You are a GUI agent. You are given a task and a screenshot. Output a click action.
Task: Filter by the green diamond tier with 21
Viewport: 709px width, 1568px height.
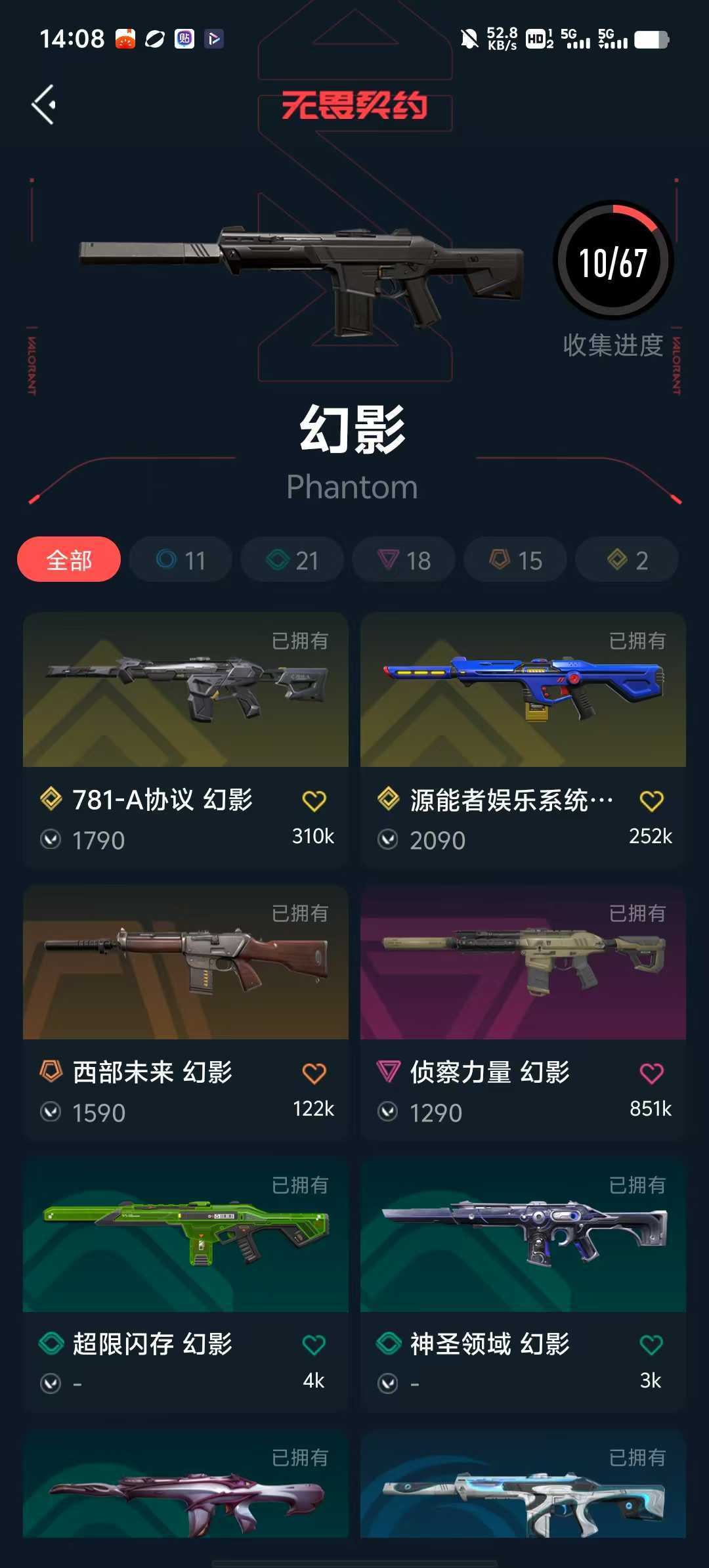pyautogui.click(x=292, y=559)
